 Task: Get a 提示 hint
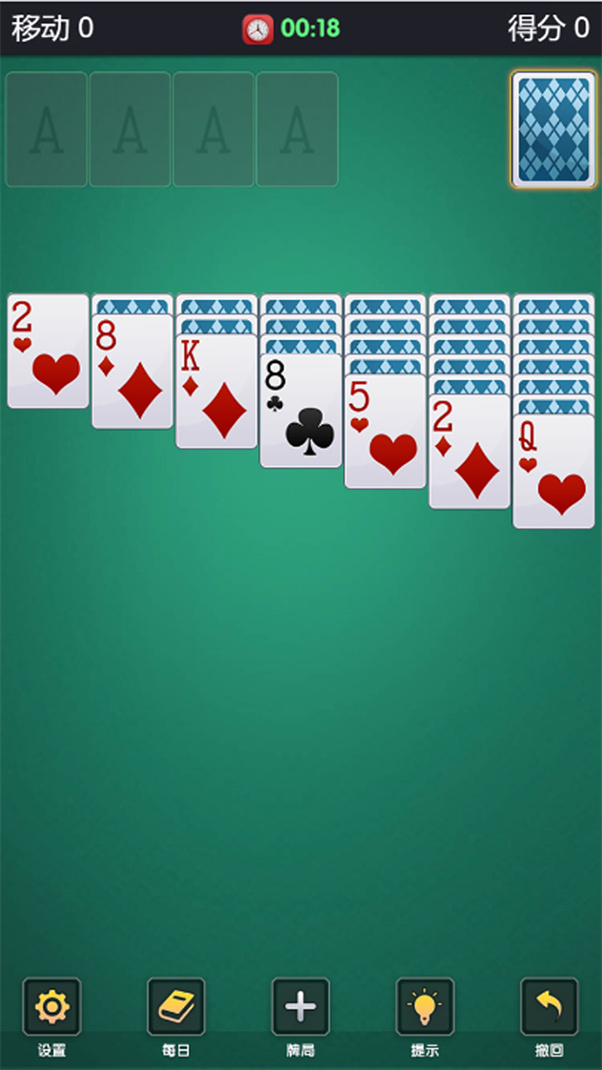(425, 1006)
